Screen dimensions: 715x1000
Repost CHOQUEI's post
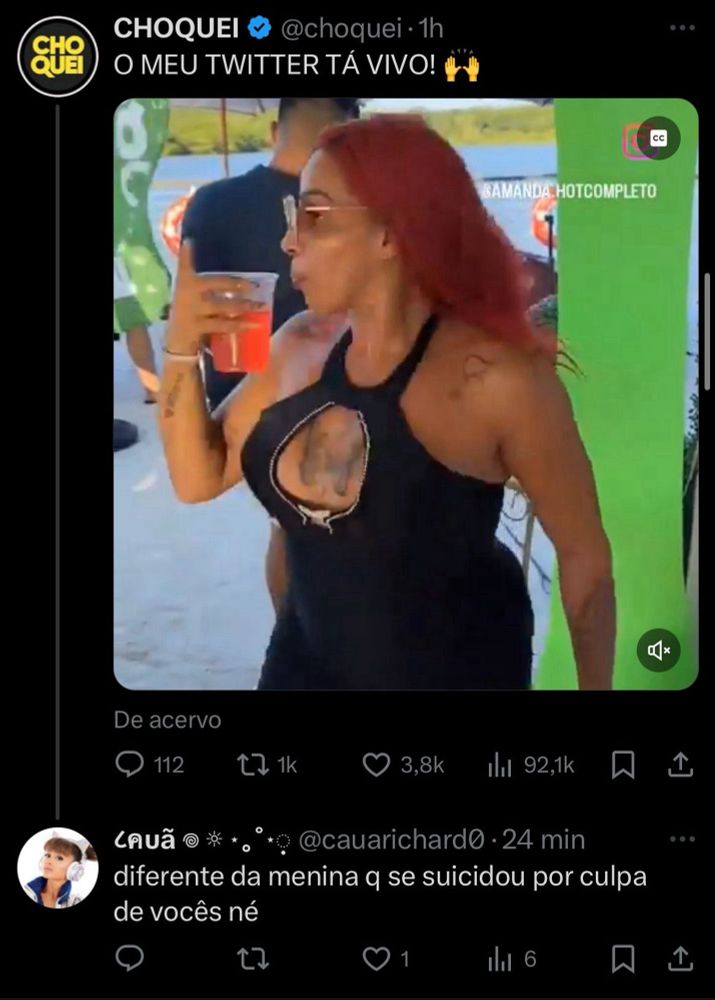252,765
